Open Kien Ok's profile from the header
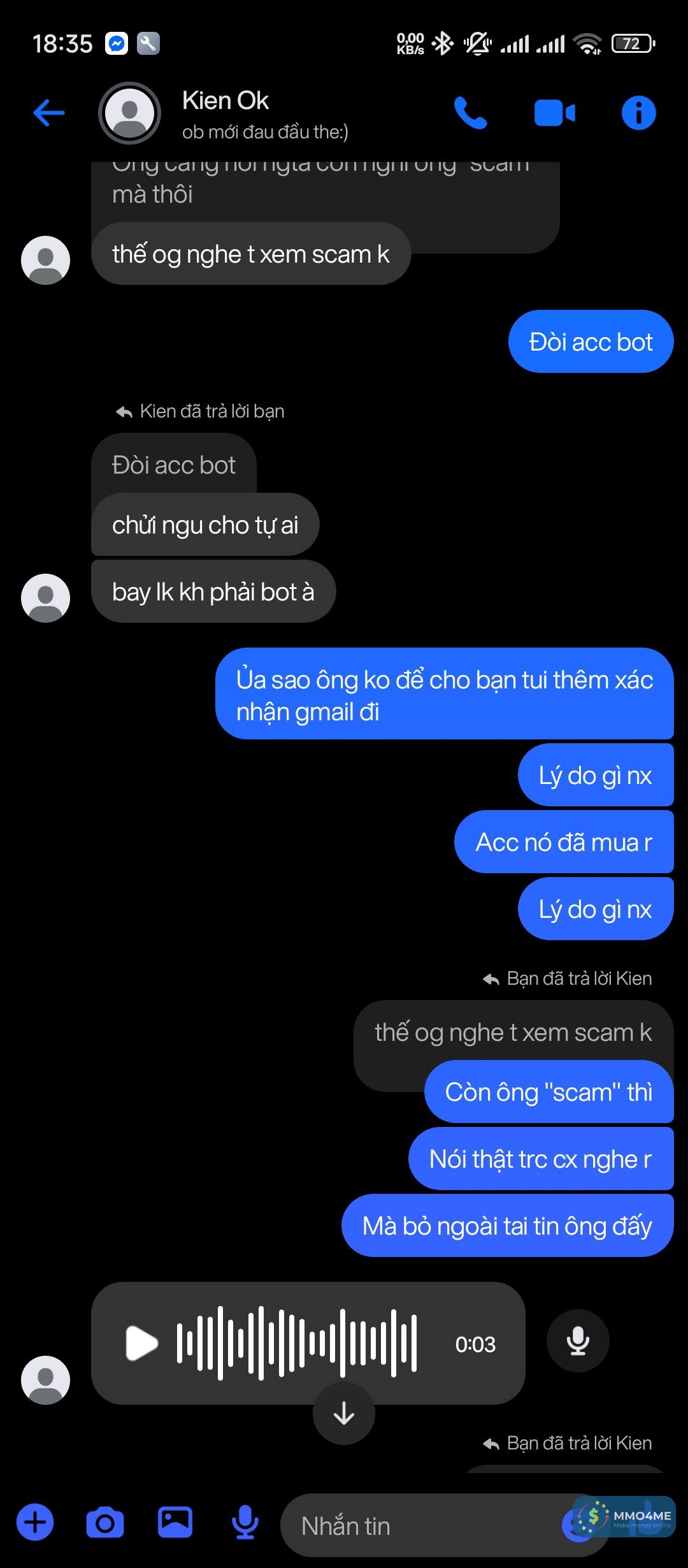This screenshot has height=1568, width=688. click(225, 113)
